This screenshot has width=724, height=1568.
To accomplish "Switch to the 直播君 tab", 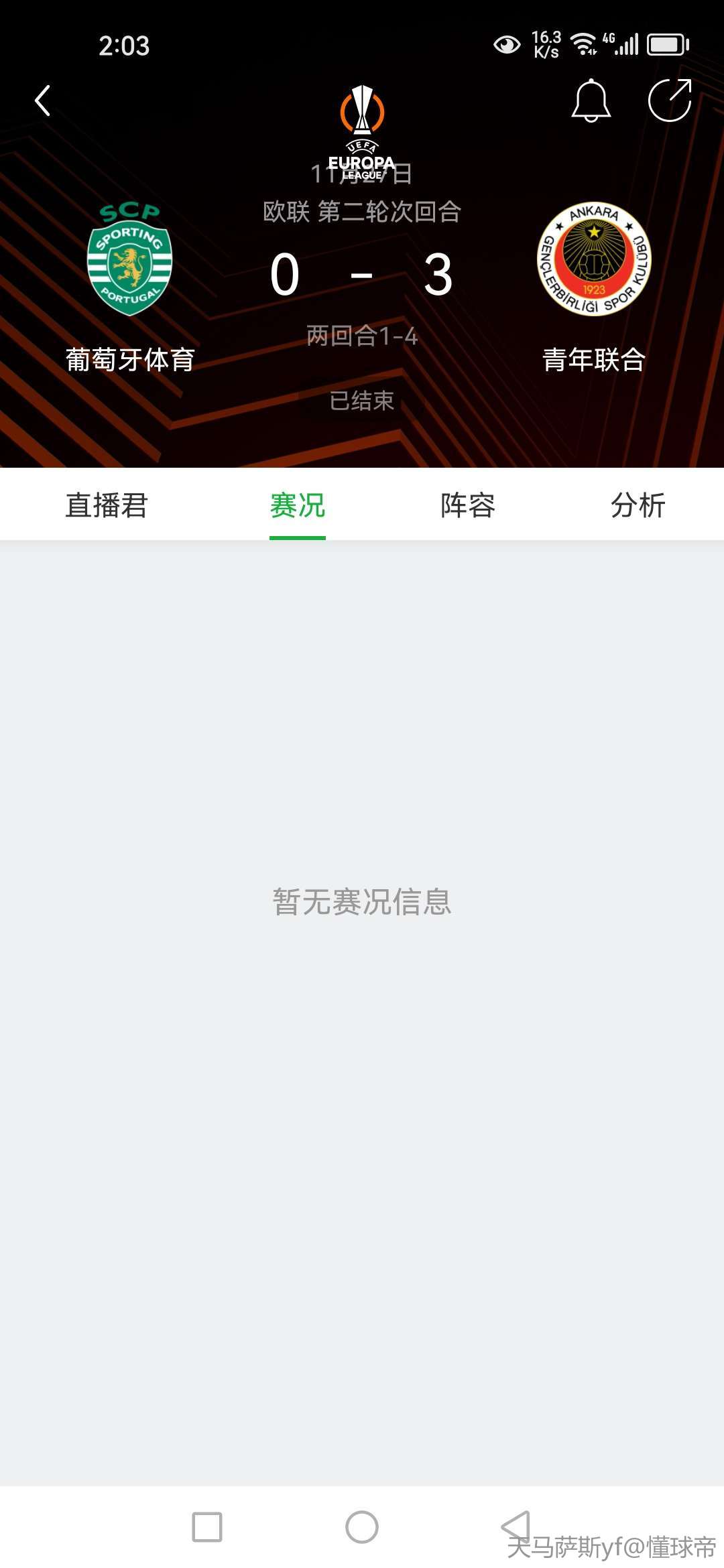I will click(x=107, y=505).
